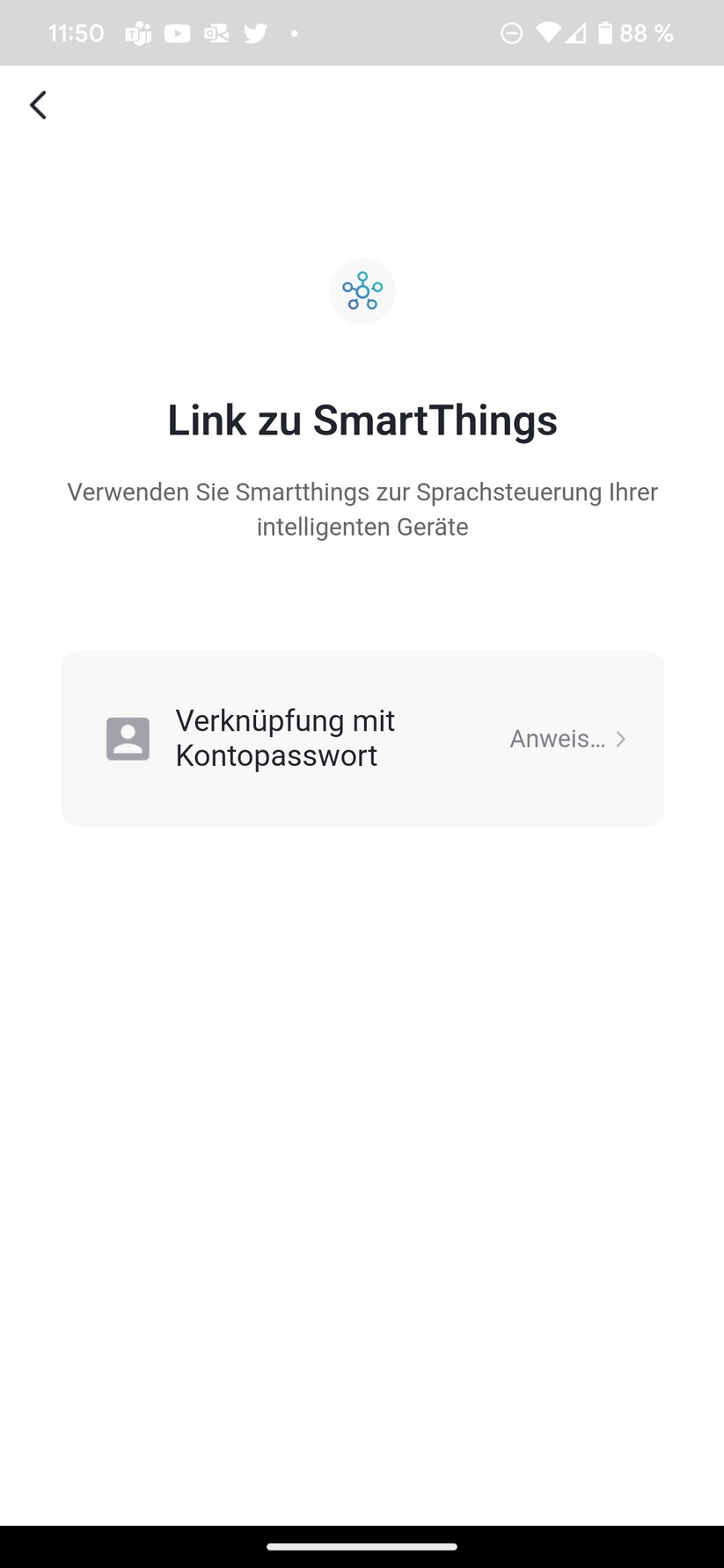Tap the Wi-Fi status icon

pyautogui.click(x=545, y=33)
